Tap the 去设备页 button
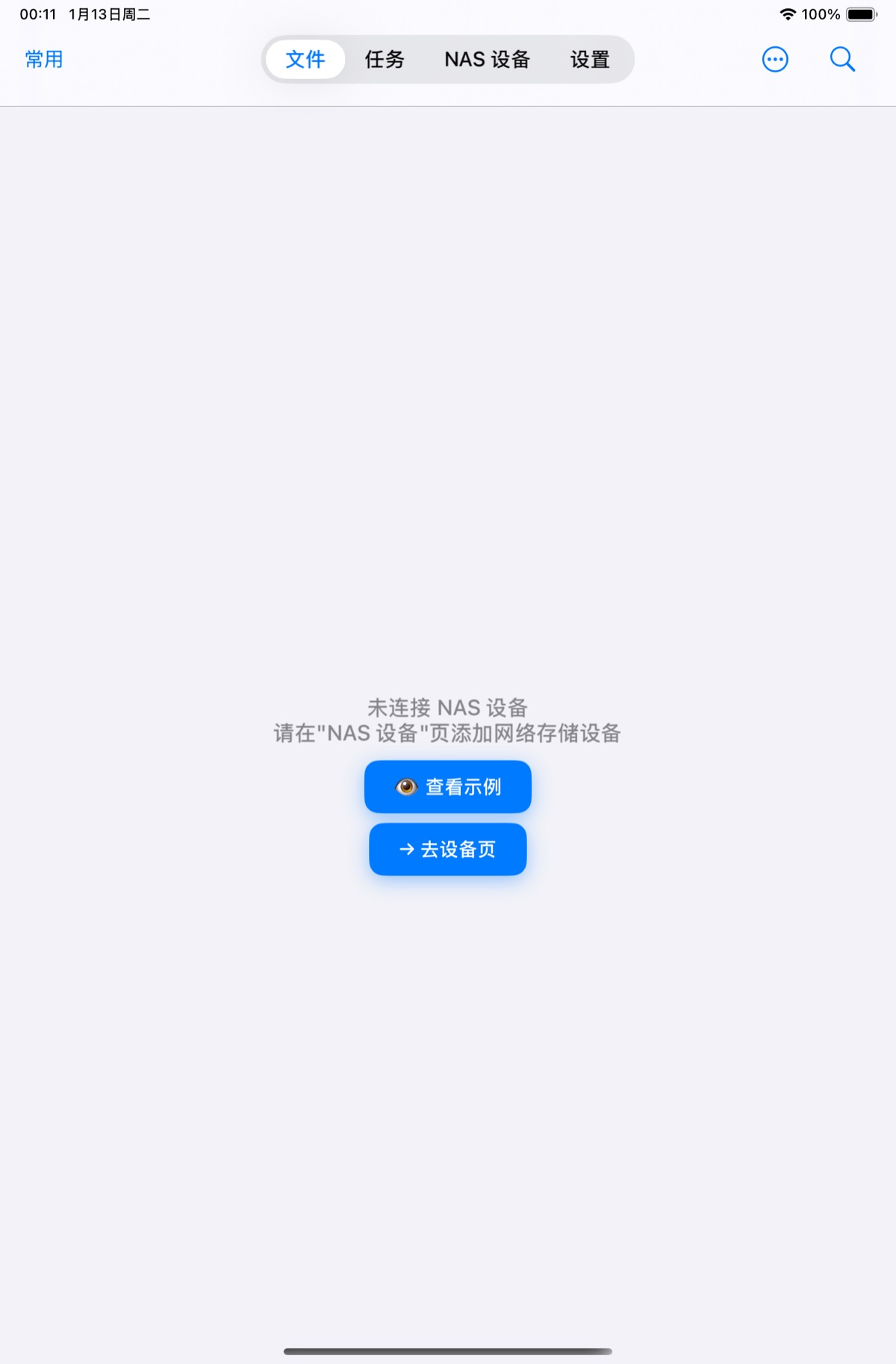The image size is (896, 1364). pos(447,849)
